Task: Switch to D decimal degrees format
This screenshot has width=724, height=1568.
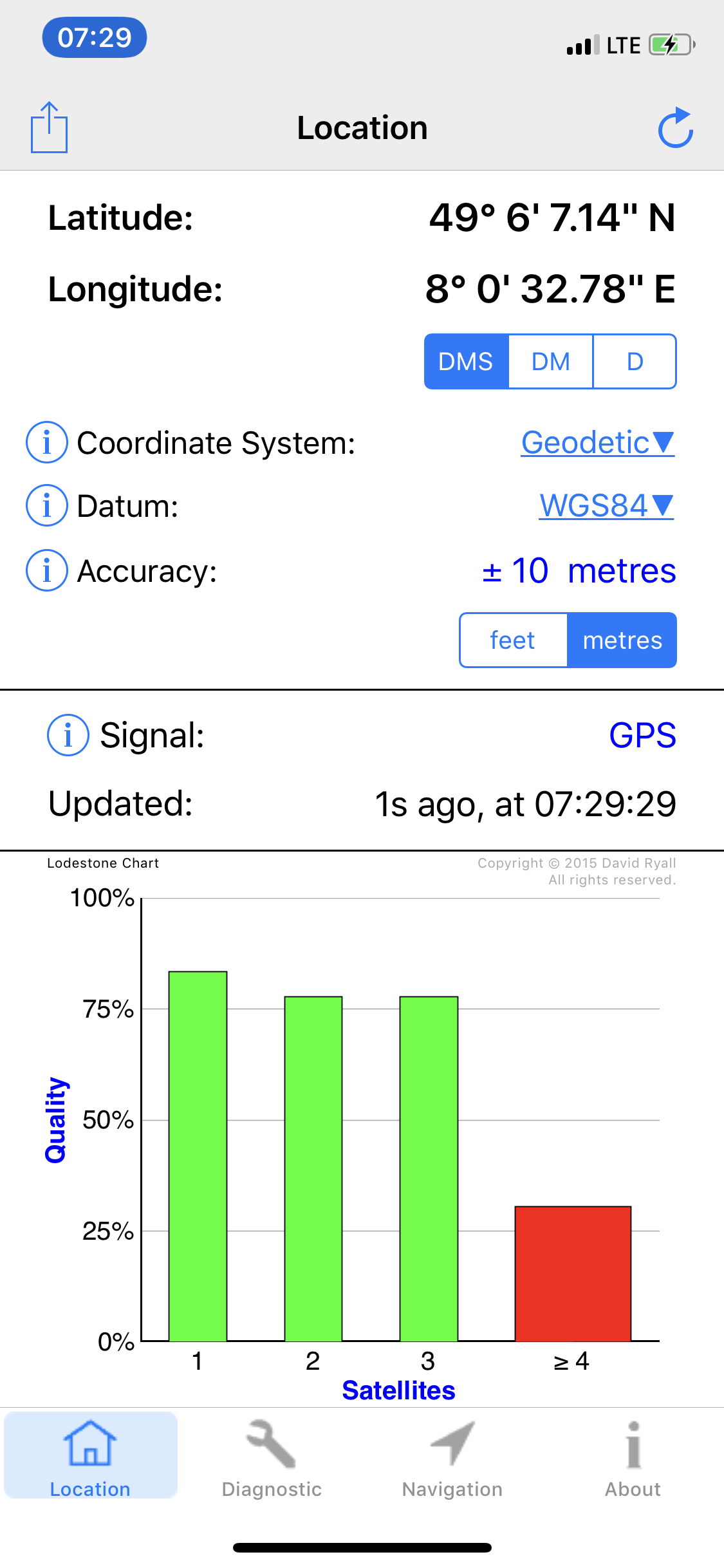Action: pos(635,362)
